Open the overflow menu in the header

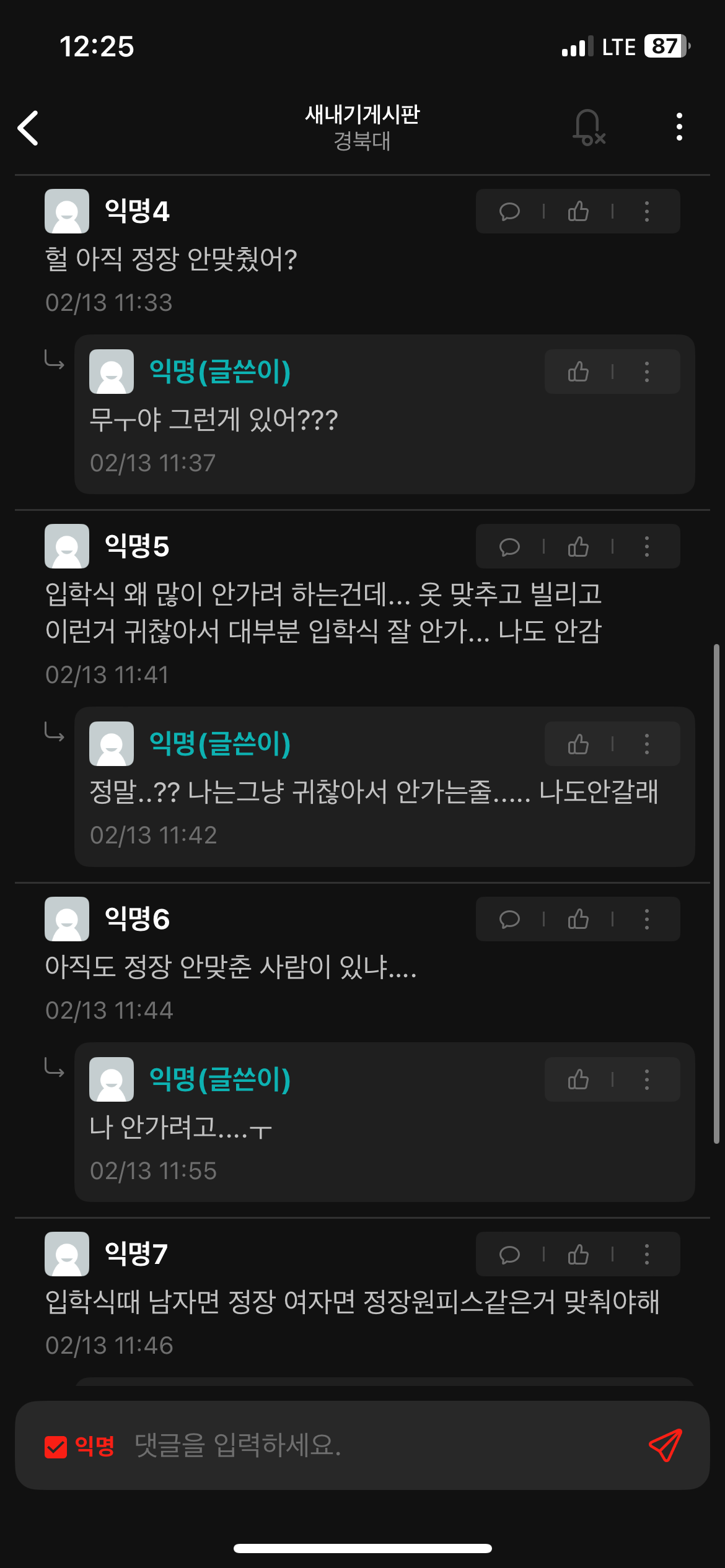[x=679, y=127]
